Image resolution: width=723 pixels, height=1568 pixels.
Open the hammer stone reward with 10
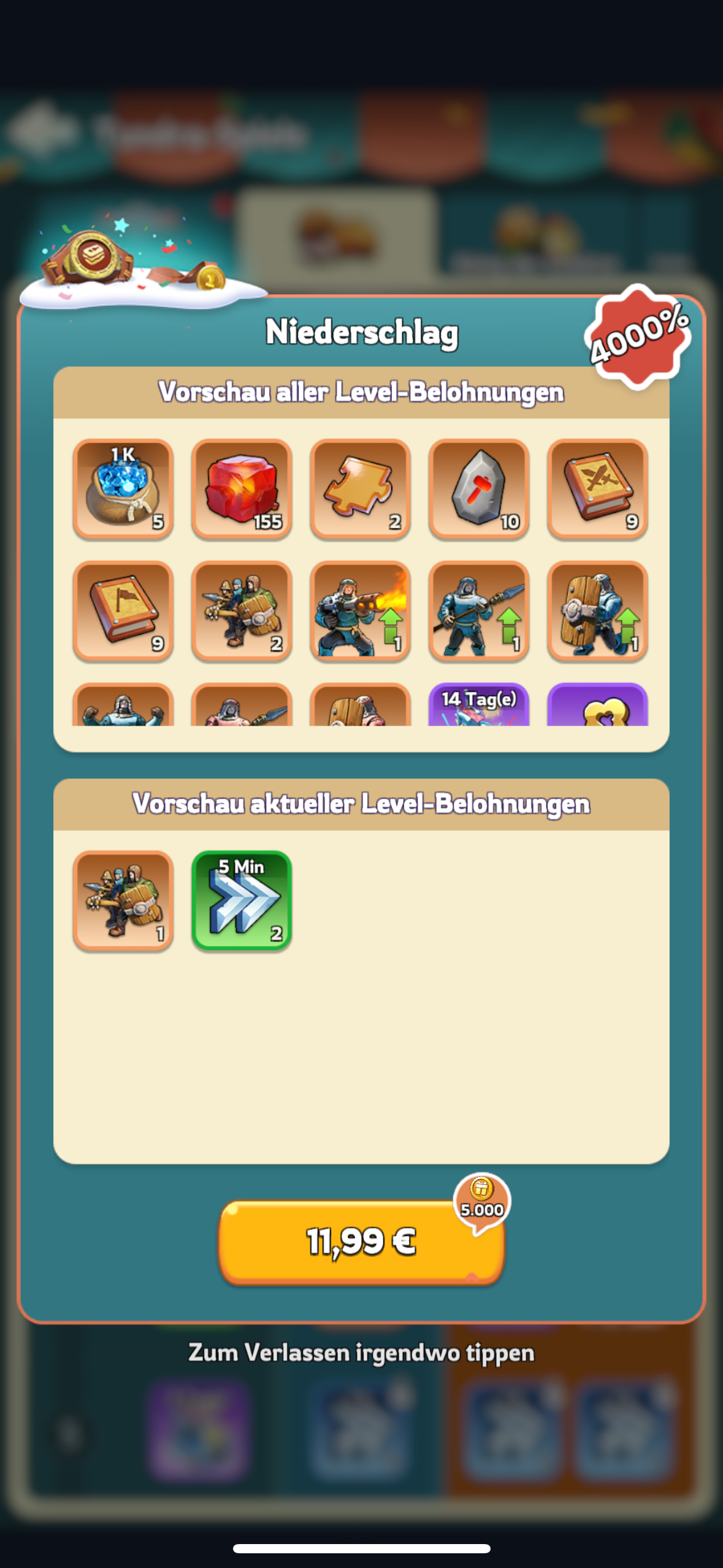[478, 489]
